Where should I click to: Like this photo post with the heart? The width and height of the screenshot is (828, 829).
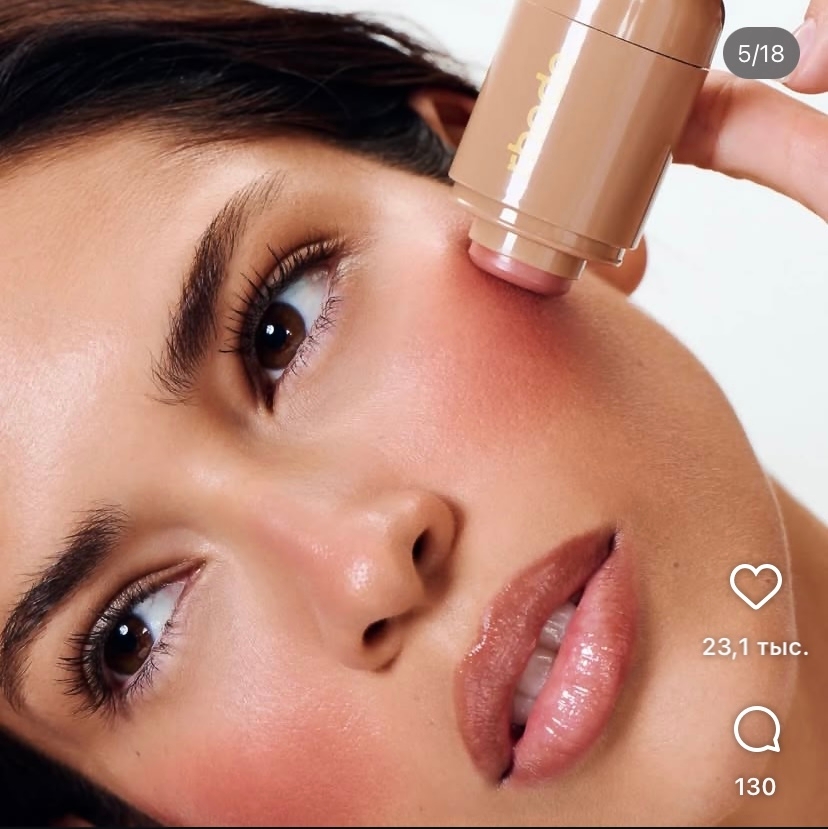tap(755, 587)
